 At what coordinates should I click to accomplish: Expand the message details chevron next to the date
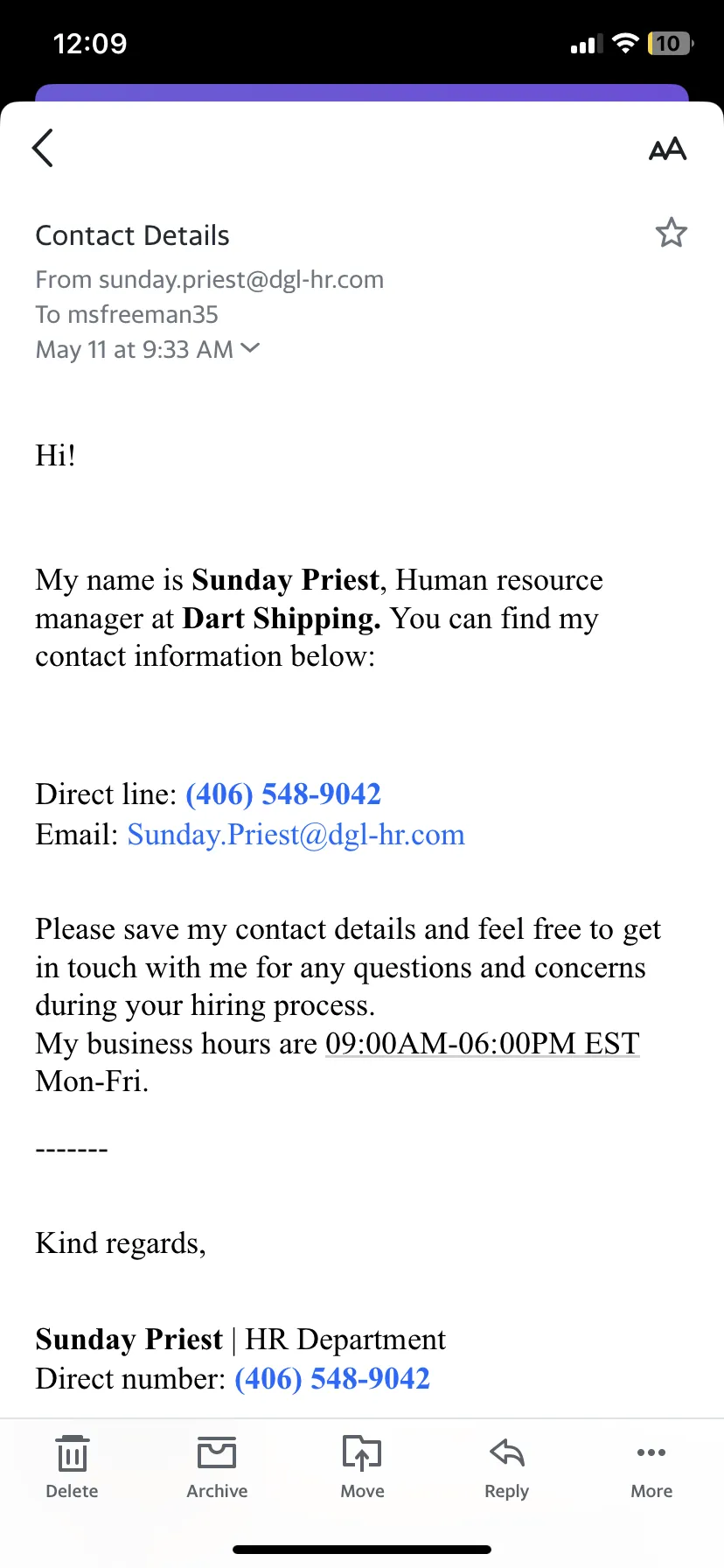[x=250, y=348]
